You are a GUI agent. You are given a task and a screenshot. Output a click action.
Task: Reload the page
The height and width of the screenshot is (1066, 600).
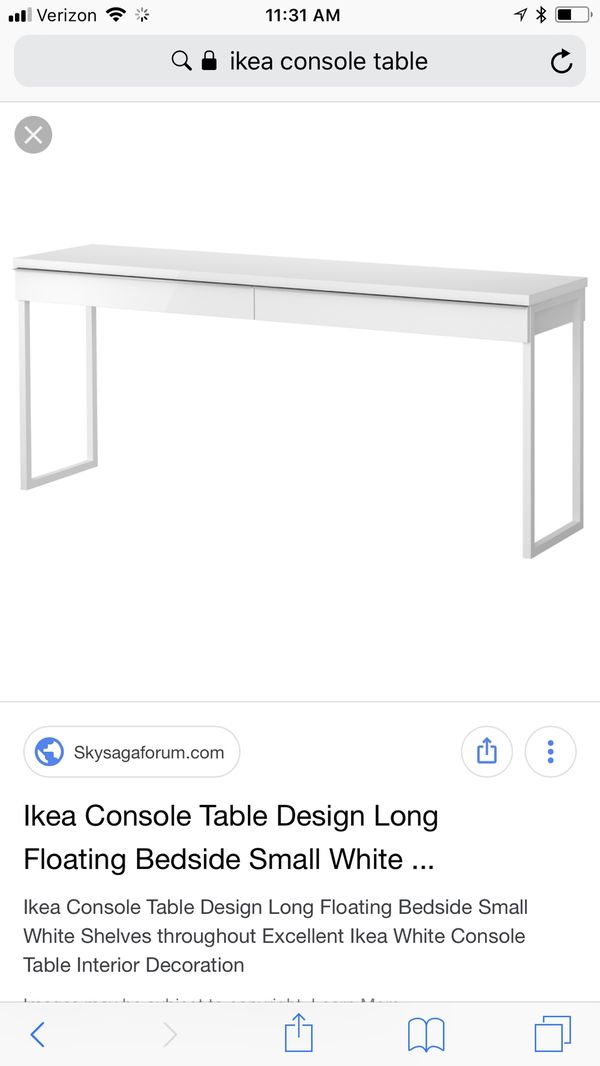[562, 62]
